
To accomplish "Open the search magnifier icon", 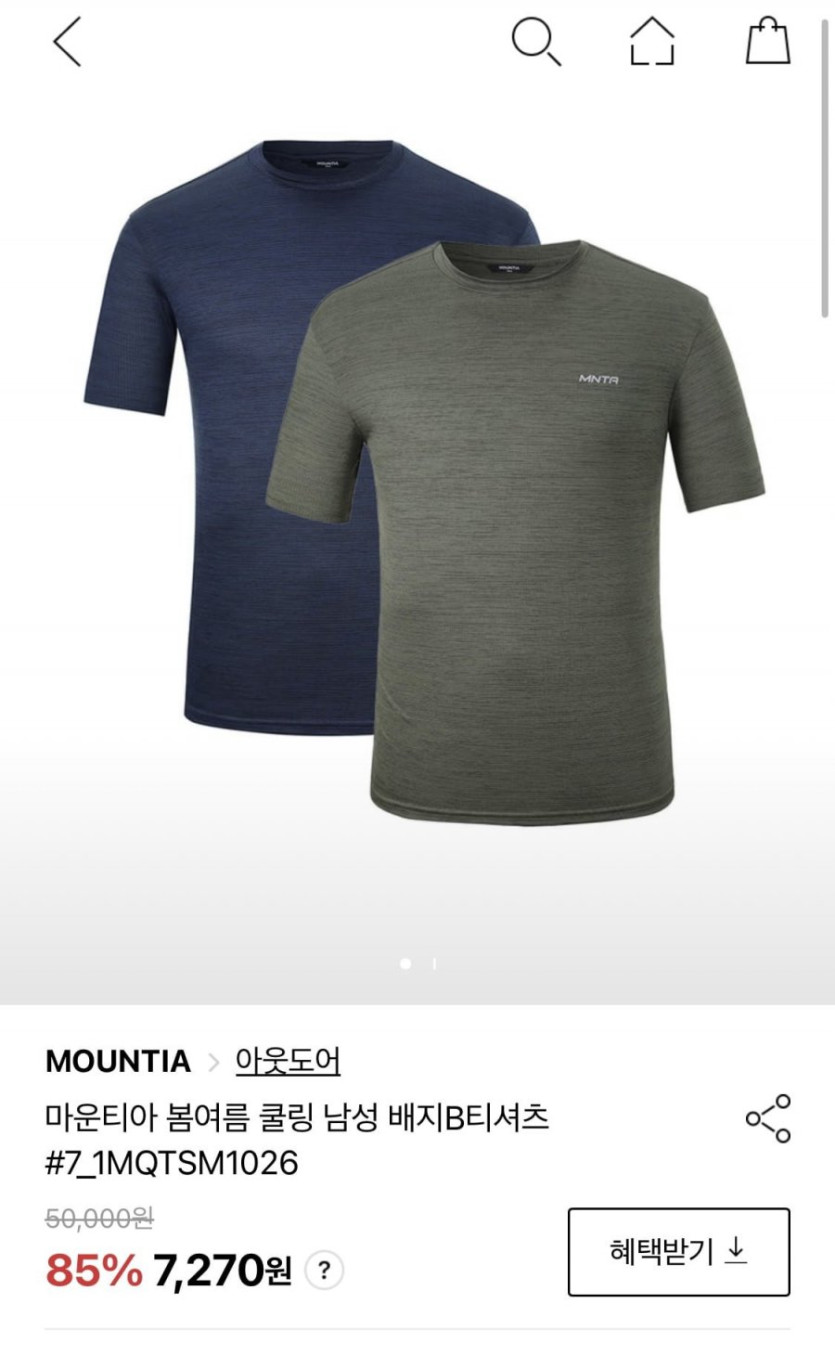I will point(535,43).
